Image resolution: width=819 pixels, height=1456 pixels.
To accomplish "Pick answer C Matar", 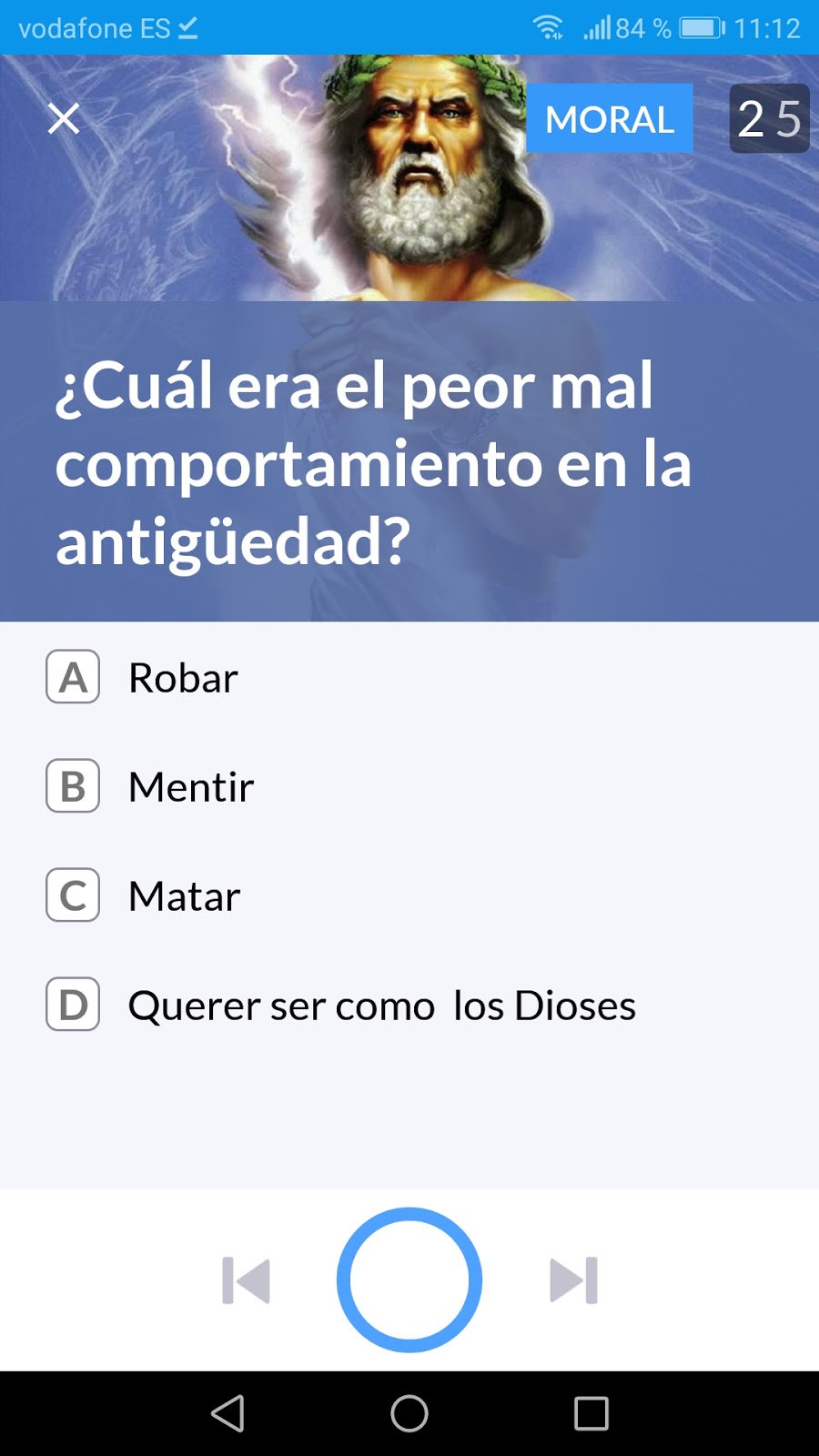I will (409, 895).
